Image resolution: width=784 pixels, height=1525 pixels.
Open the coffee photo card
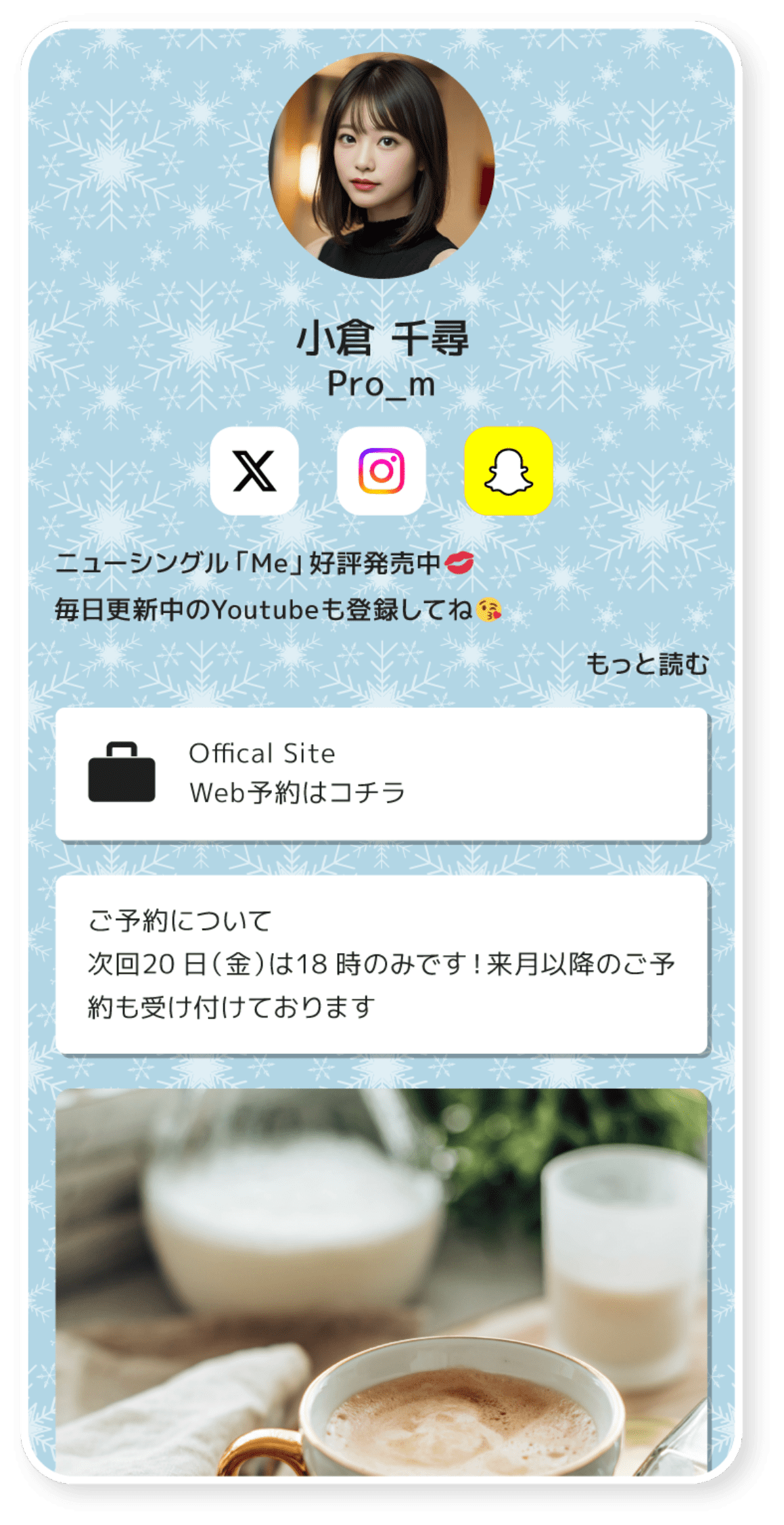[x=382, y=1281]
